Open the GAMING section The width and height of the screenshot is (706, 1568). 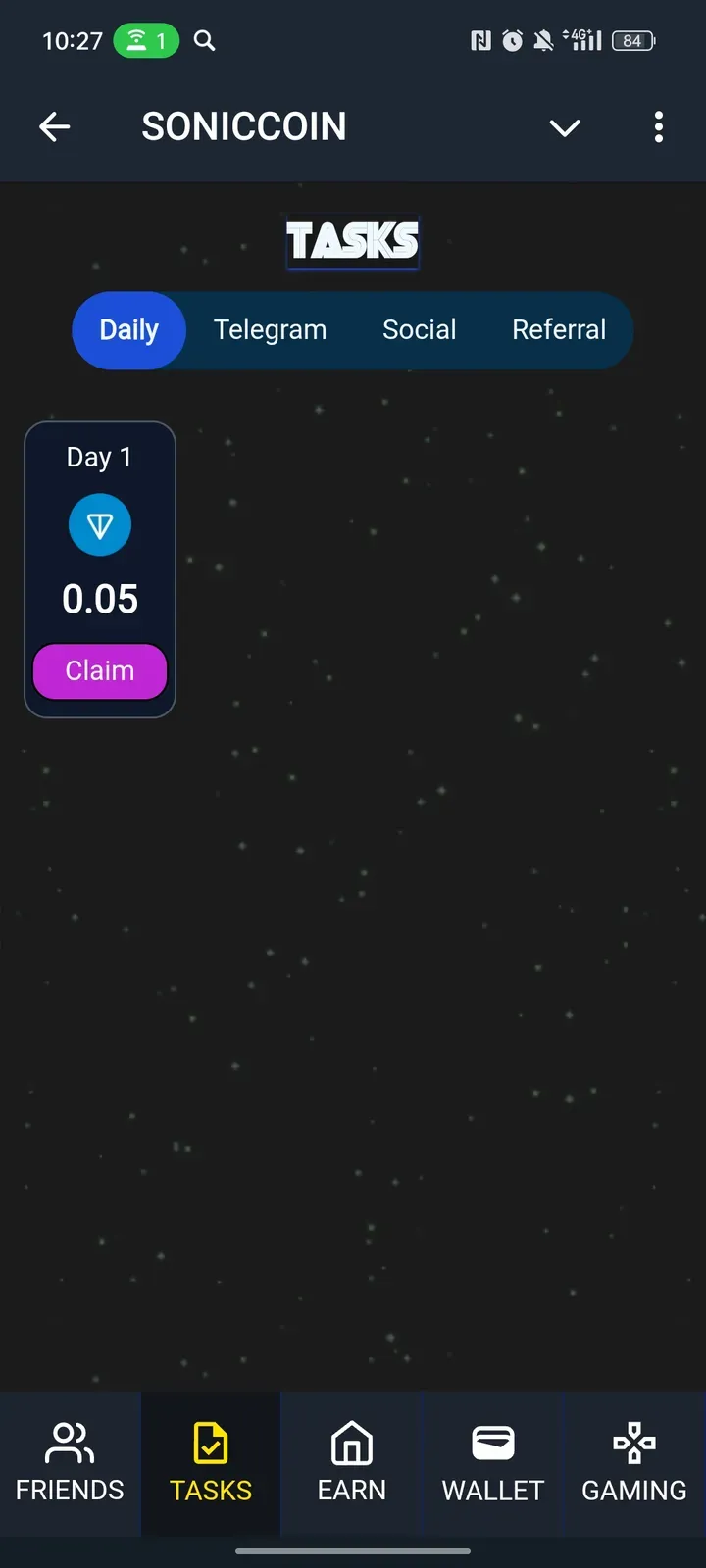click(x=634, y=1462)
